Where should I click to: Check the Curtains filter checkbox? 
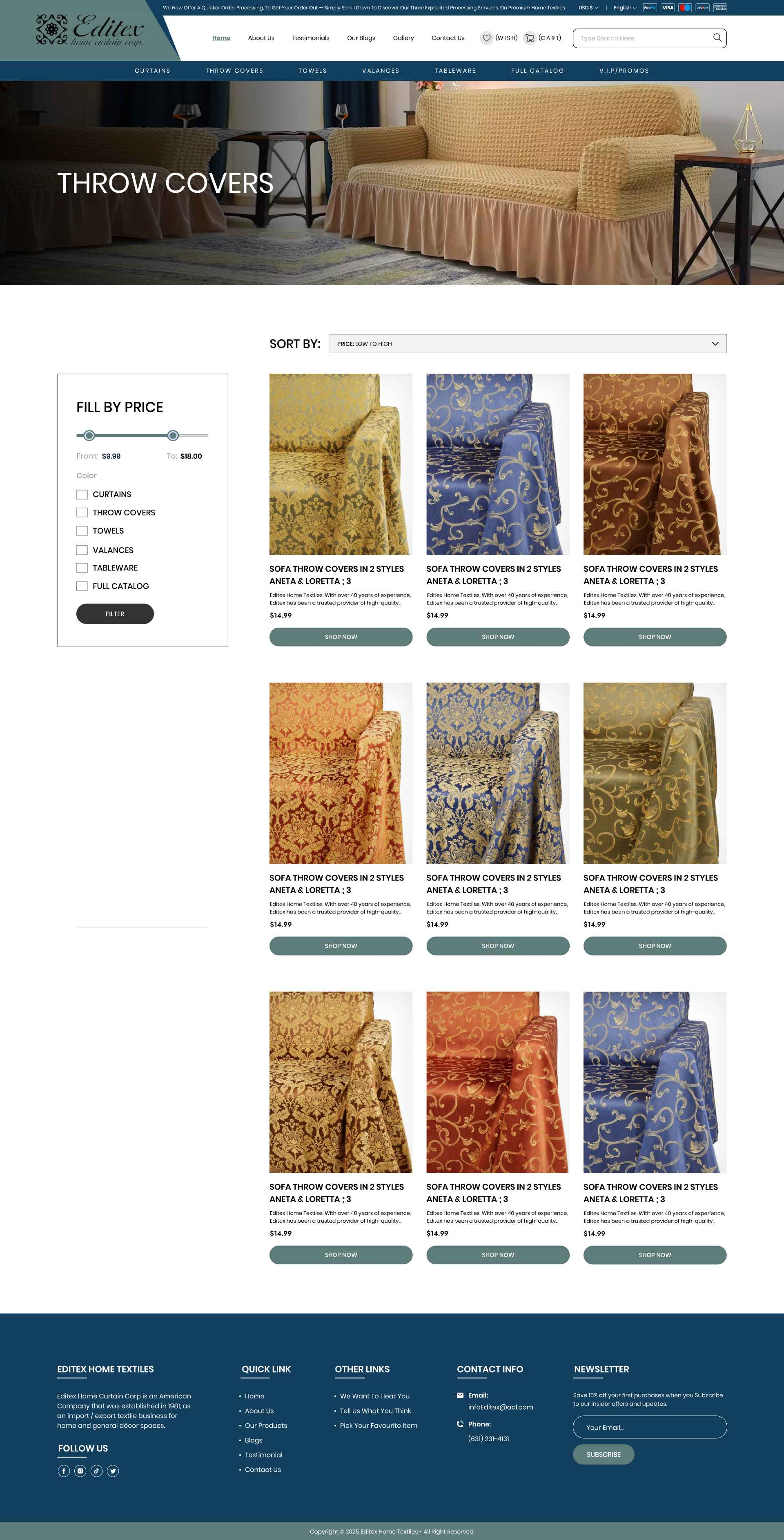pos(82,495)
